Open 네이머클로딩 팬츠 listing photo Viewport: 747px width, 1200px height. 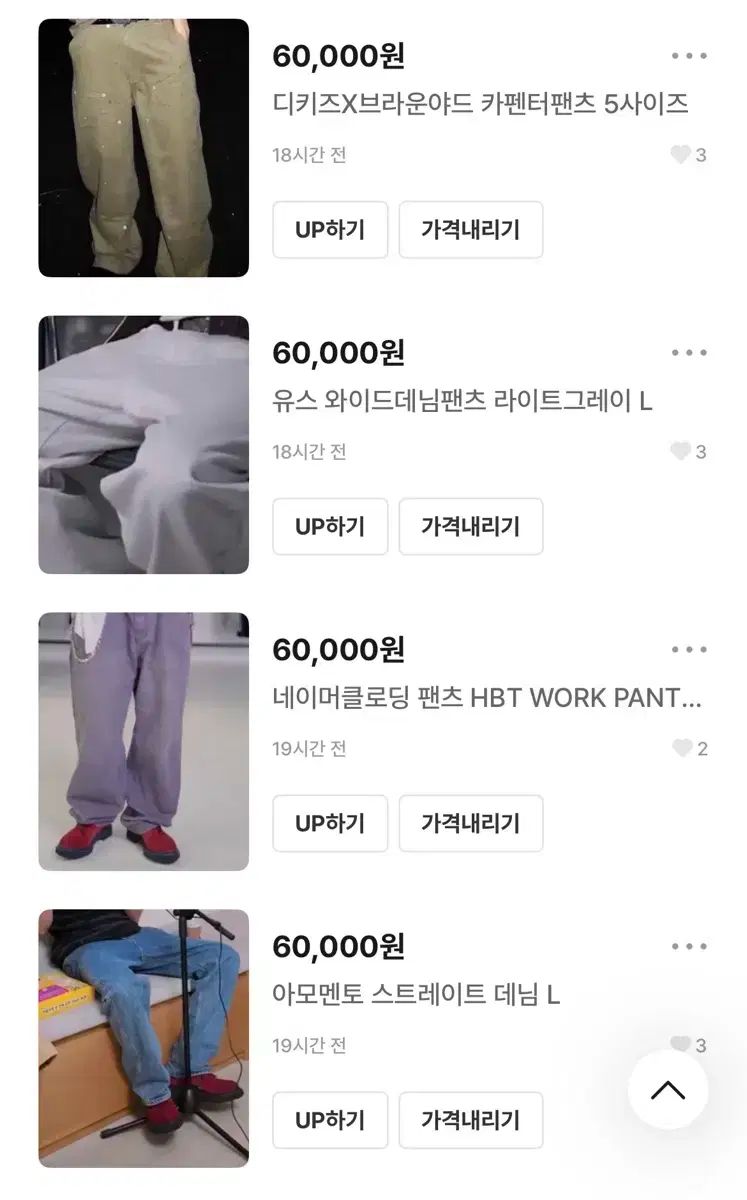(143, 741)
